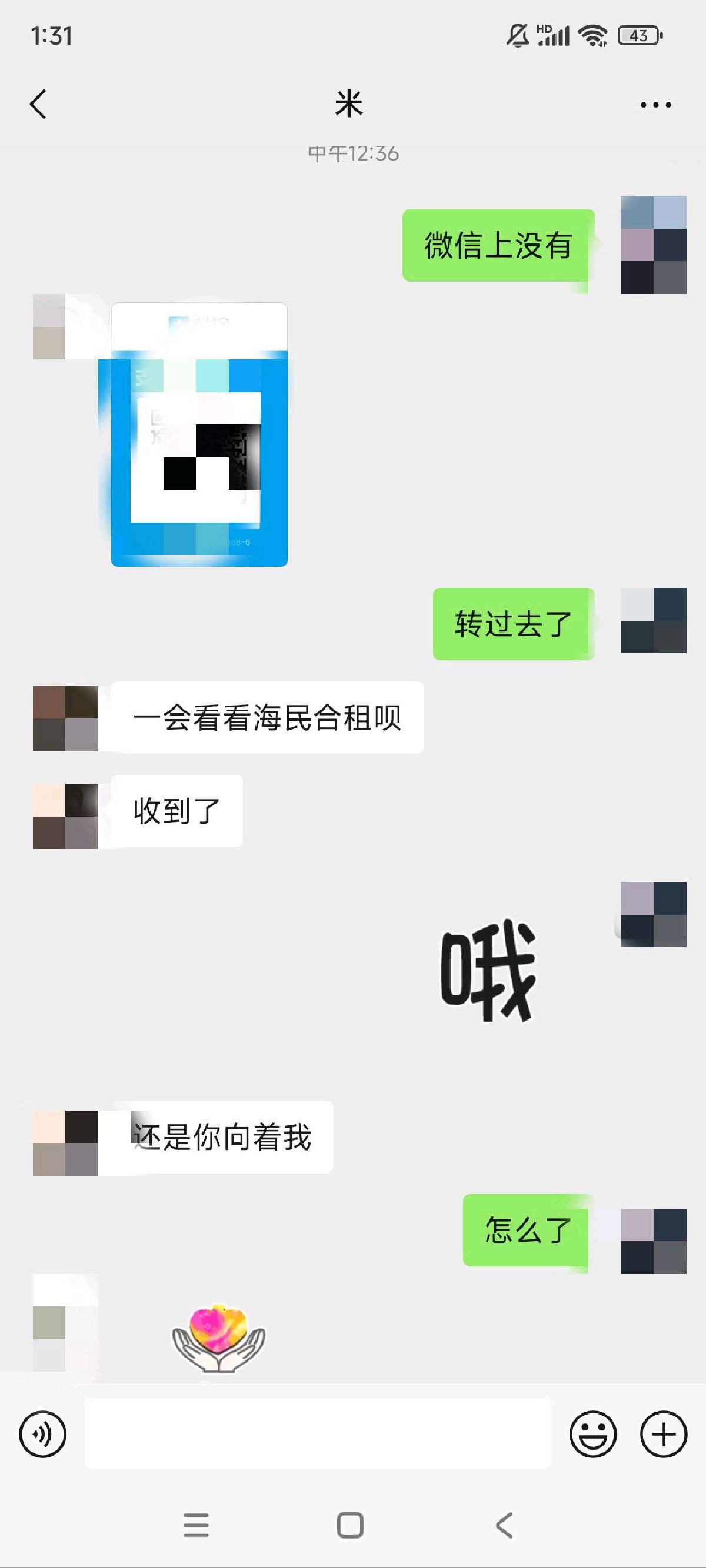Open the emoji sticker panel

(592, 1433)
